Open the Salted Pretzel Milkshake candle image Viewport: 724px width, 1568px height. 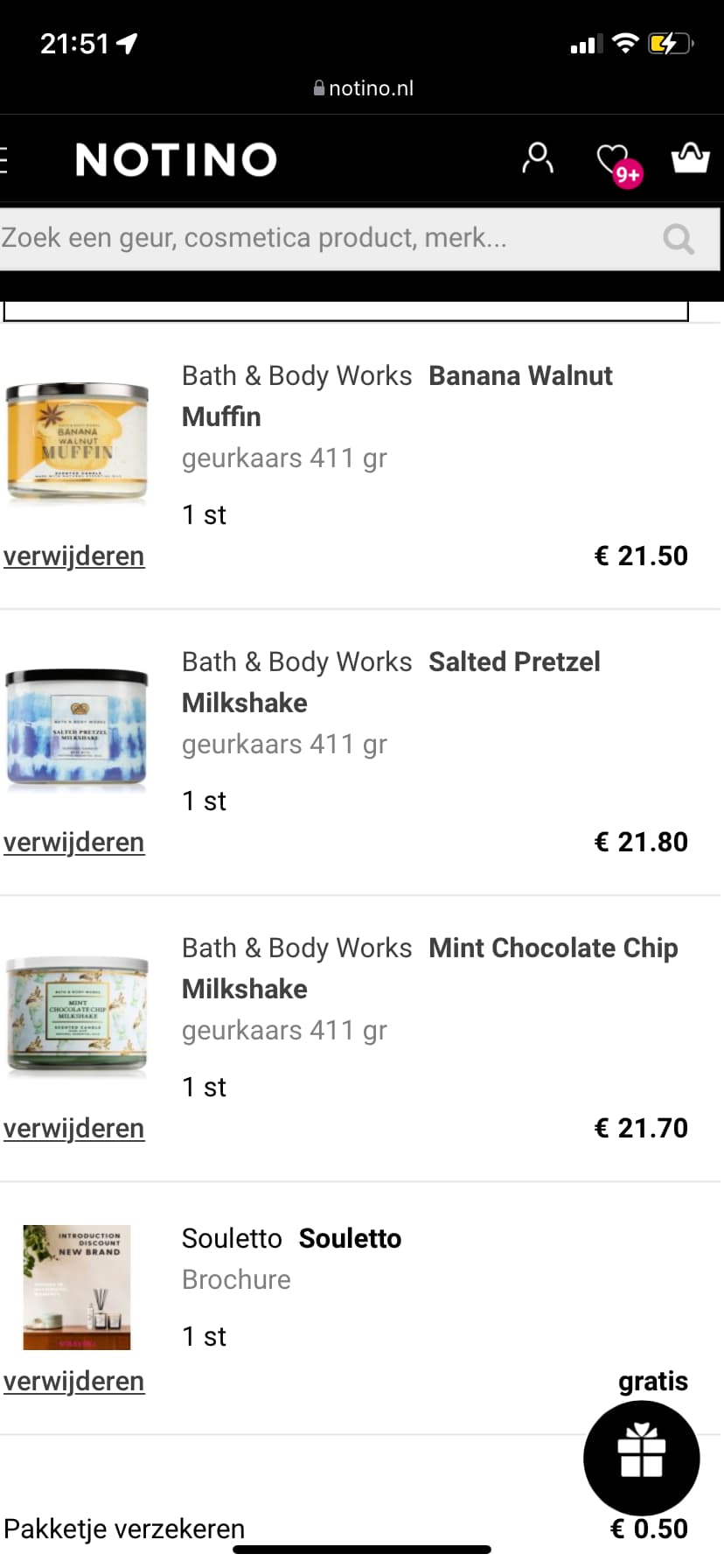click(x=77, y=728)
